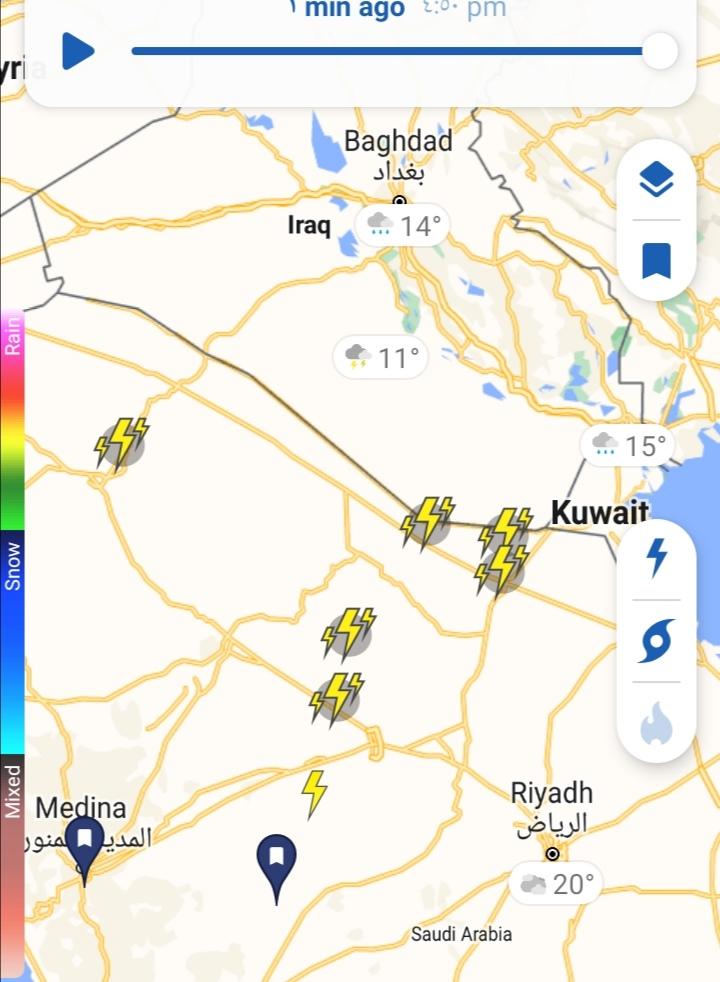Toggle the hurricane tracker layer

tap(656, 641)
